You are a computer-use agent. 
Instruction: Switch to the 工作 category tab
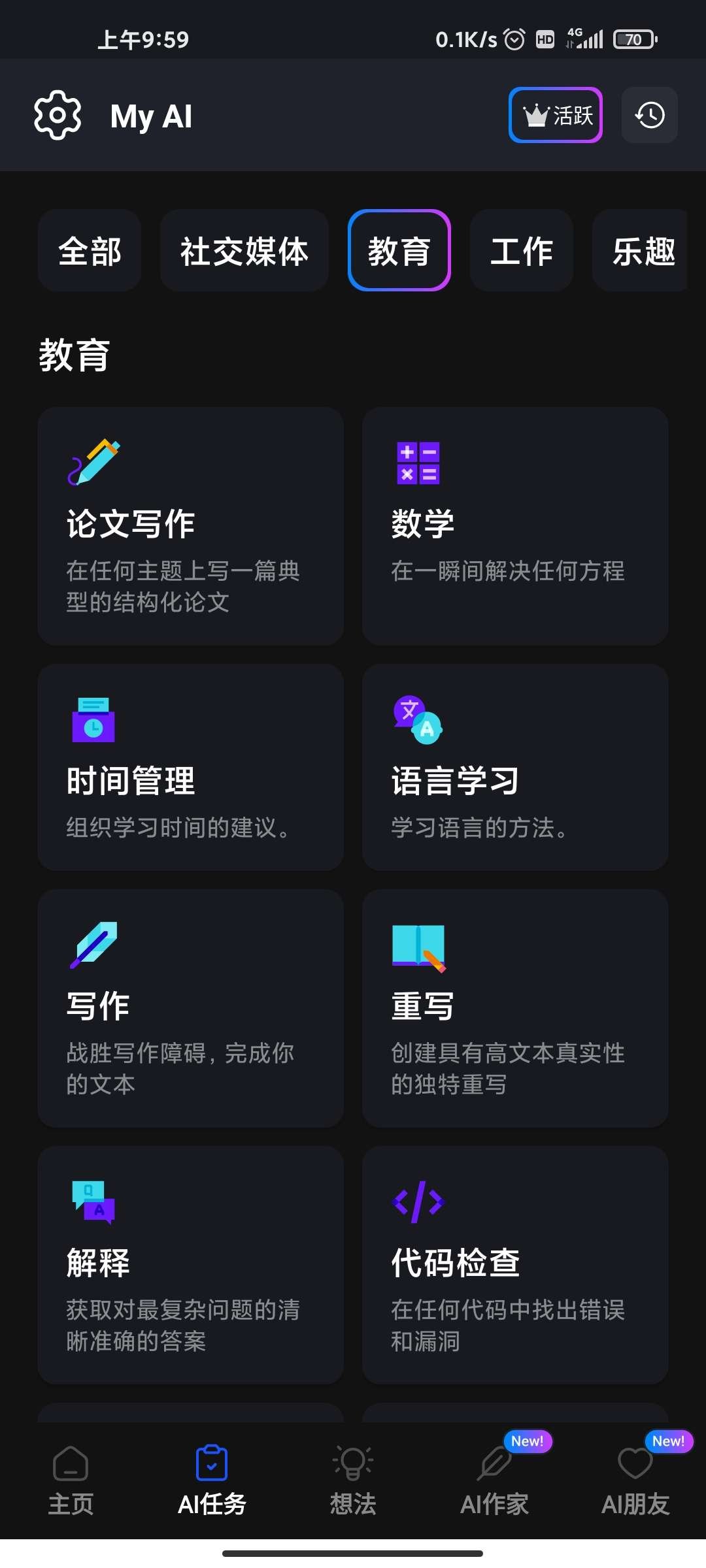point(521,251)
